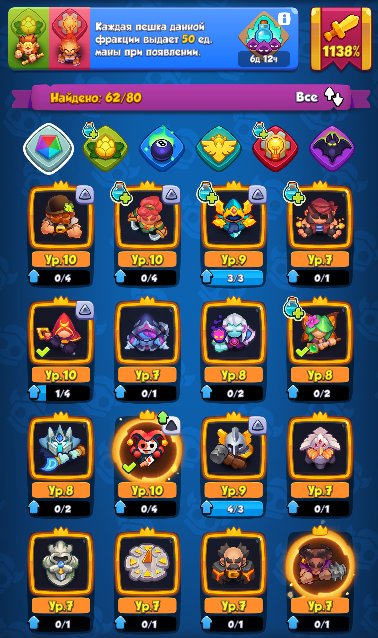Open the green-haired flower girl card
Image resolution: width=378 pixels, height=638 pixels.
[320, 350]
